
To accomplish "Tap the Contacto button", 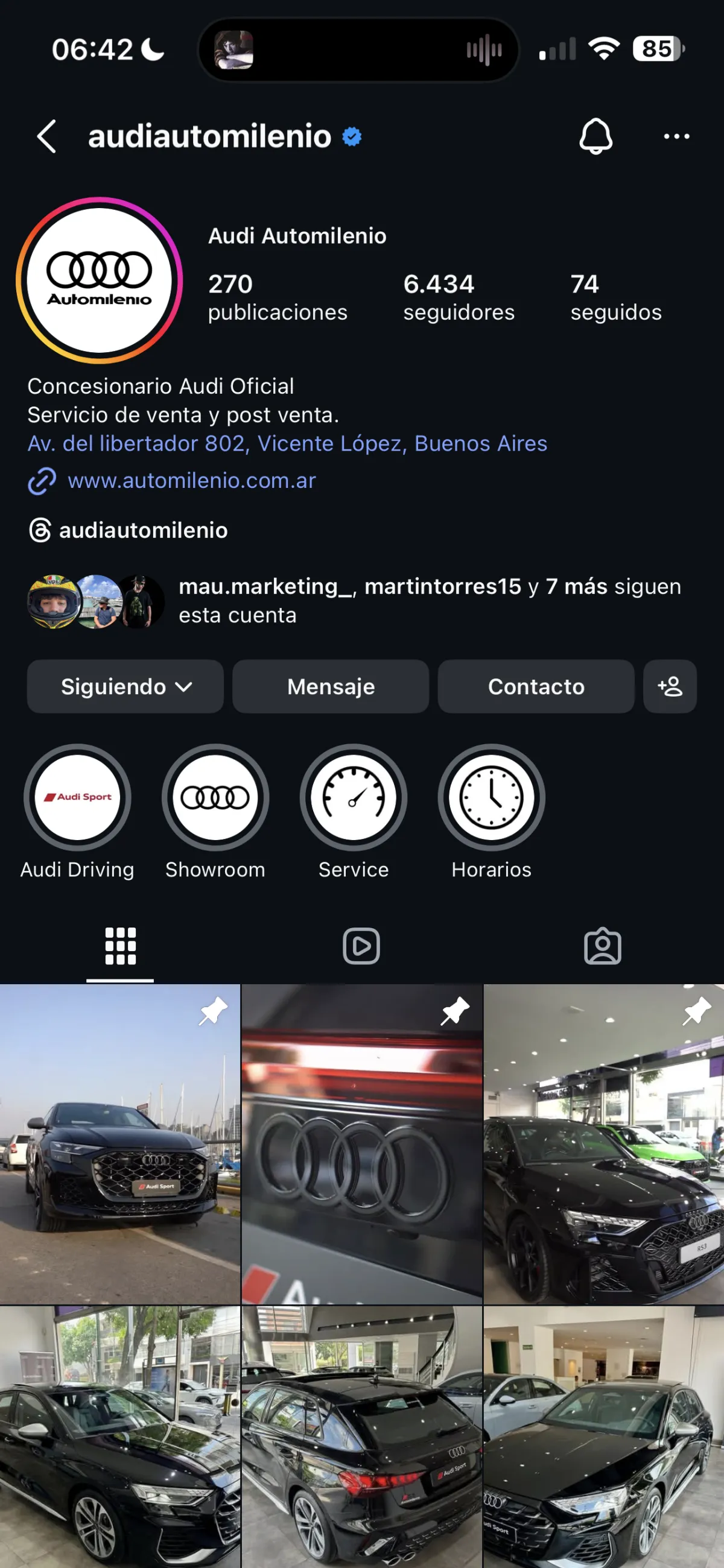I will tap(536, 686).
